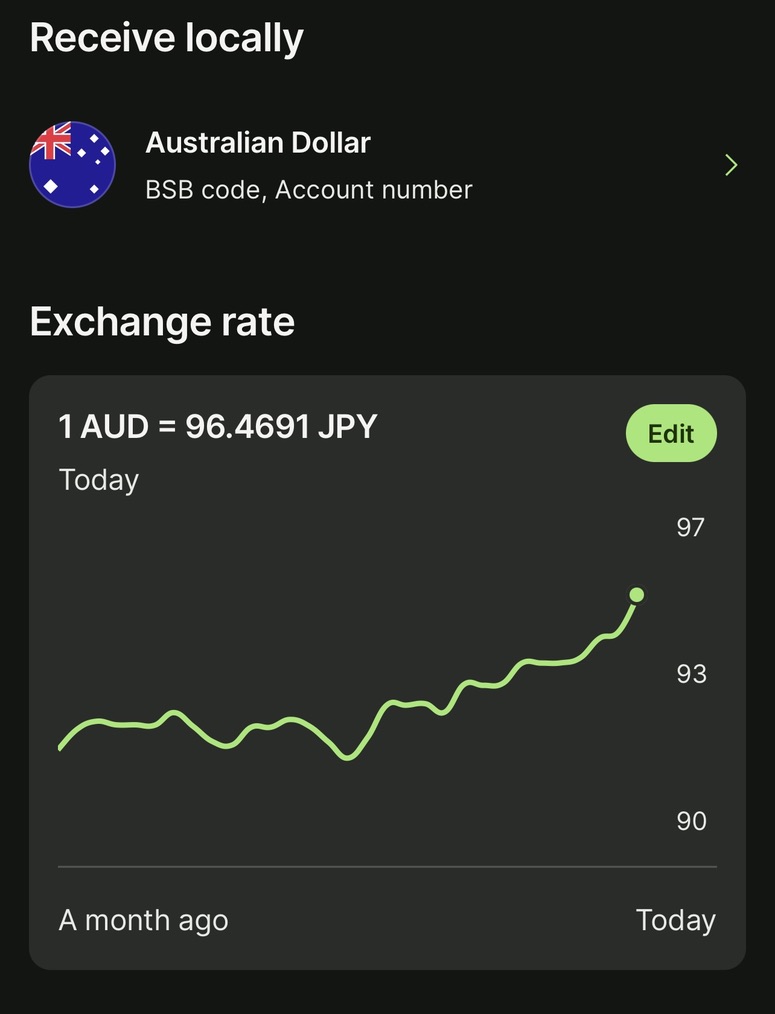Click the Edit button
Viewport: 775px width, 1014px height.
click(671, 433)
